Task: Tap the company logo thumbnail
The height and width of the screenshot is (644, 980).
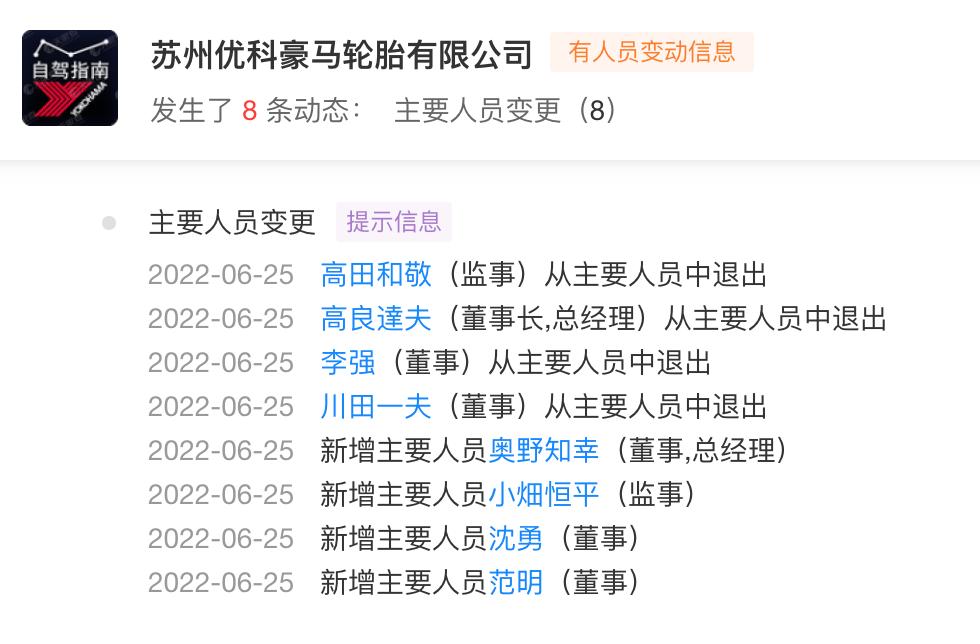Action: tap(70, 78)
